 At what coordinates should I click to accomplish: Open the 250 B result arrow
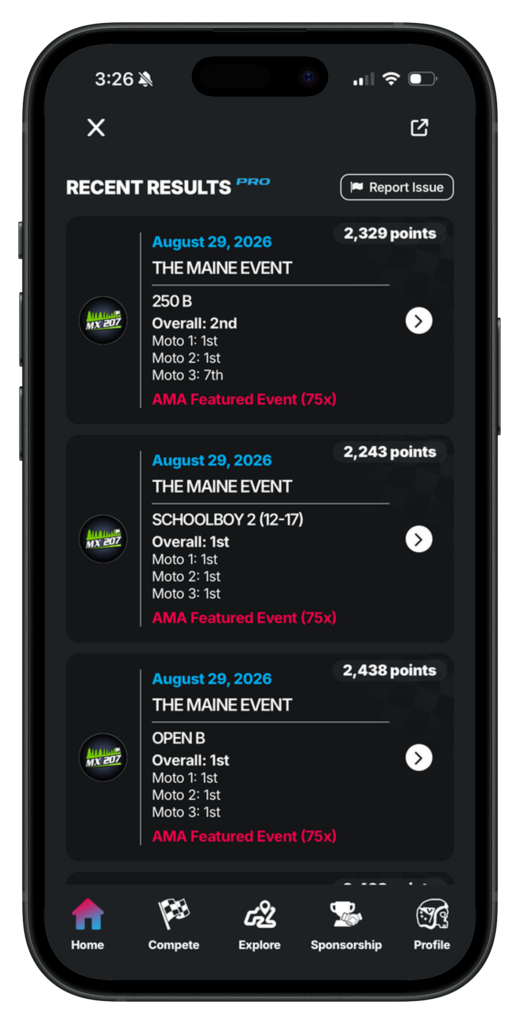pos(419,321)
